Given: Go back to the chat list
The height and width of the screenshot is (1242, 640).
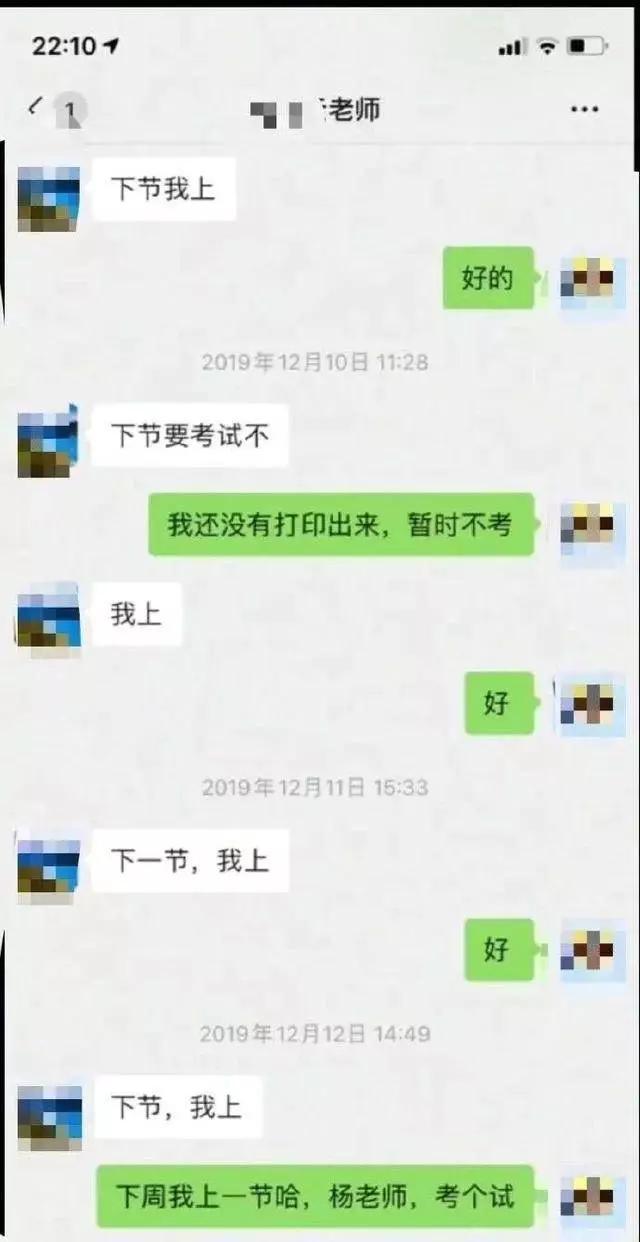Looking at the screenshot, I should (x=36, y=107).
